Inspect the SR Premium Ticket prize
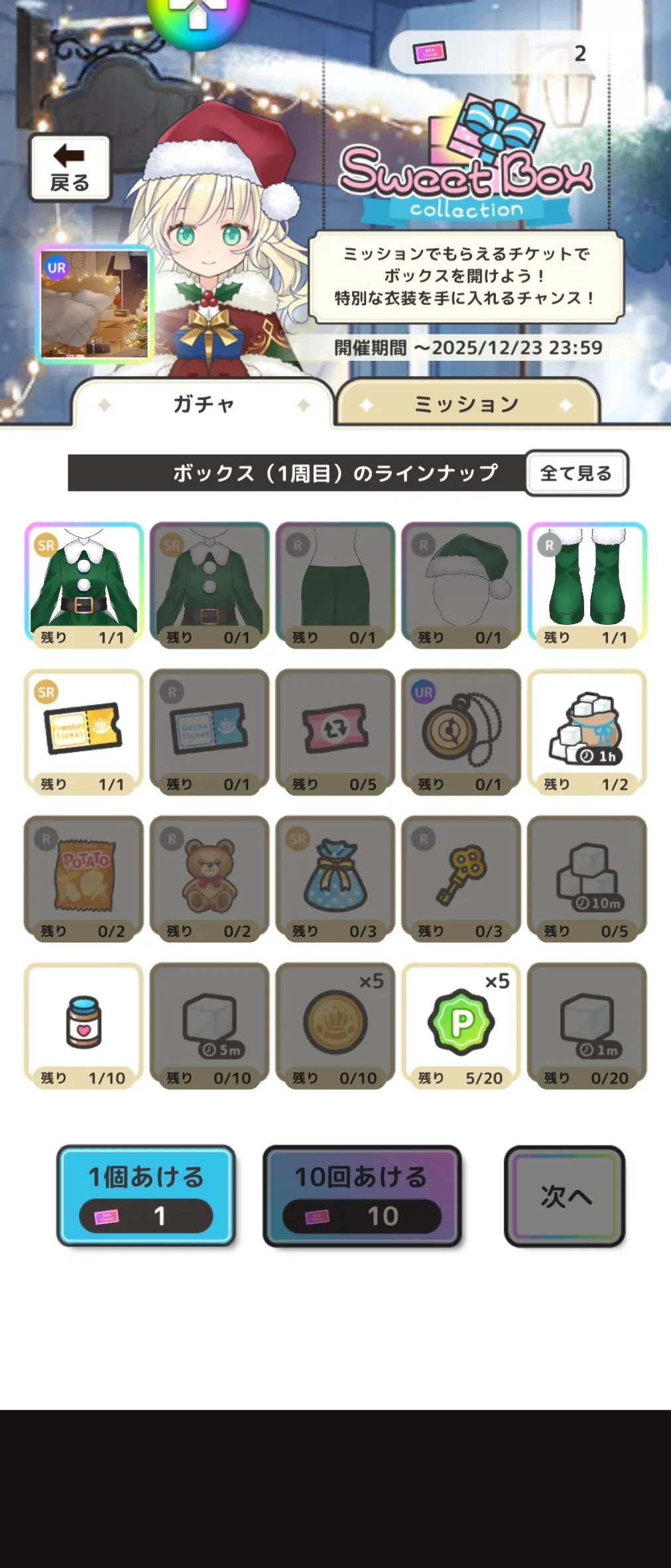 [84, 731]
